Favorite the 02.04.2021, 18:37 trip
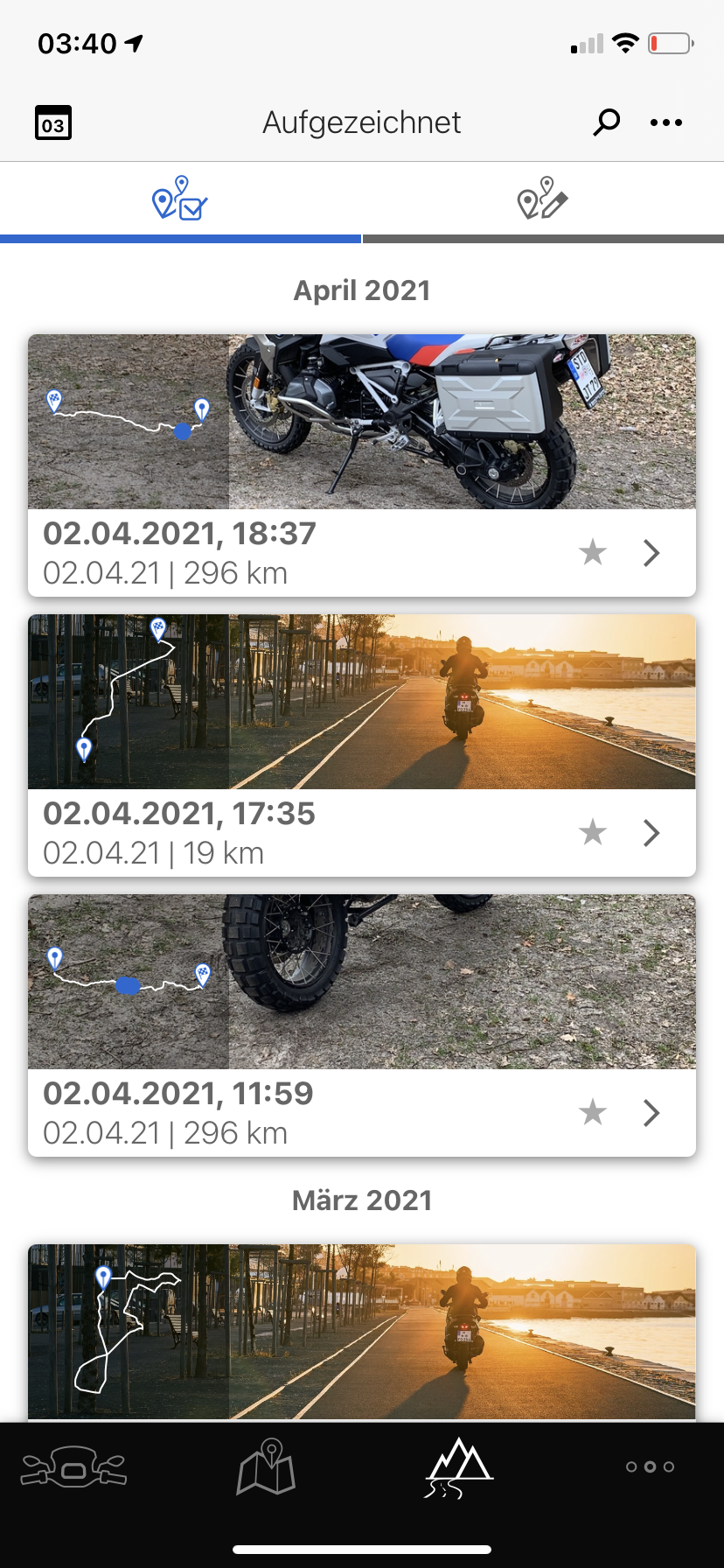 tap(593, 552)
